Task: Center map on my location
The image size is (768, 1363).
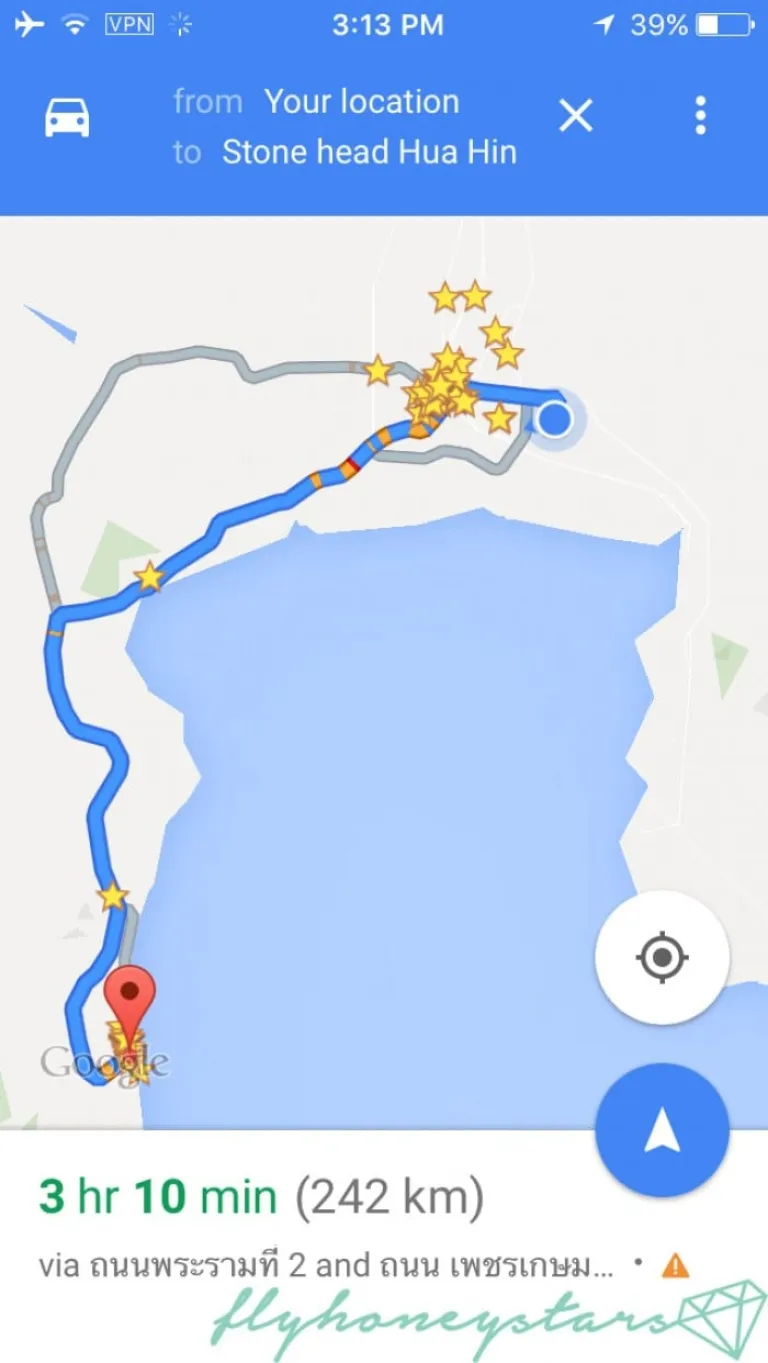Action: [x=661, y=957]
